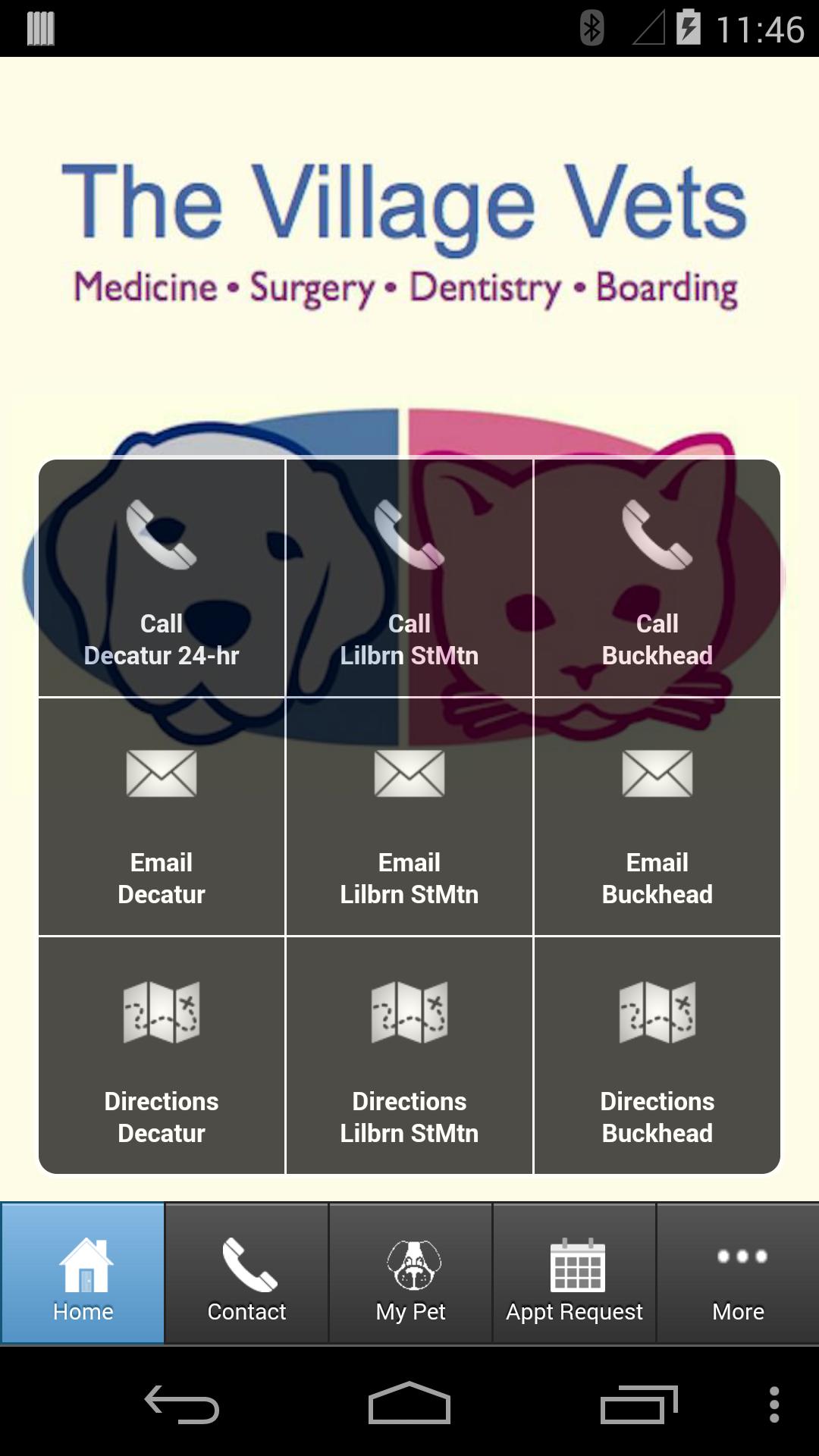Go to Appt Request tab
The height and width of the screenshot is (1456, 819).
(x=574, y=1273)
